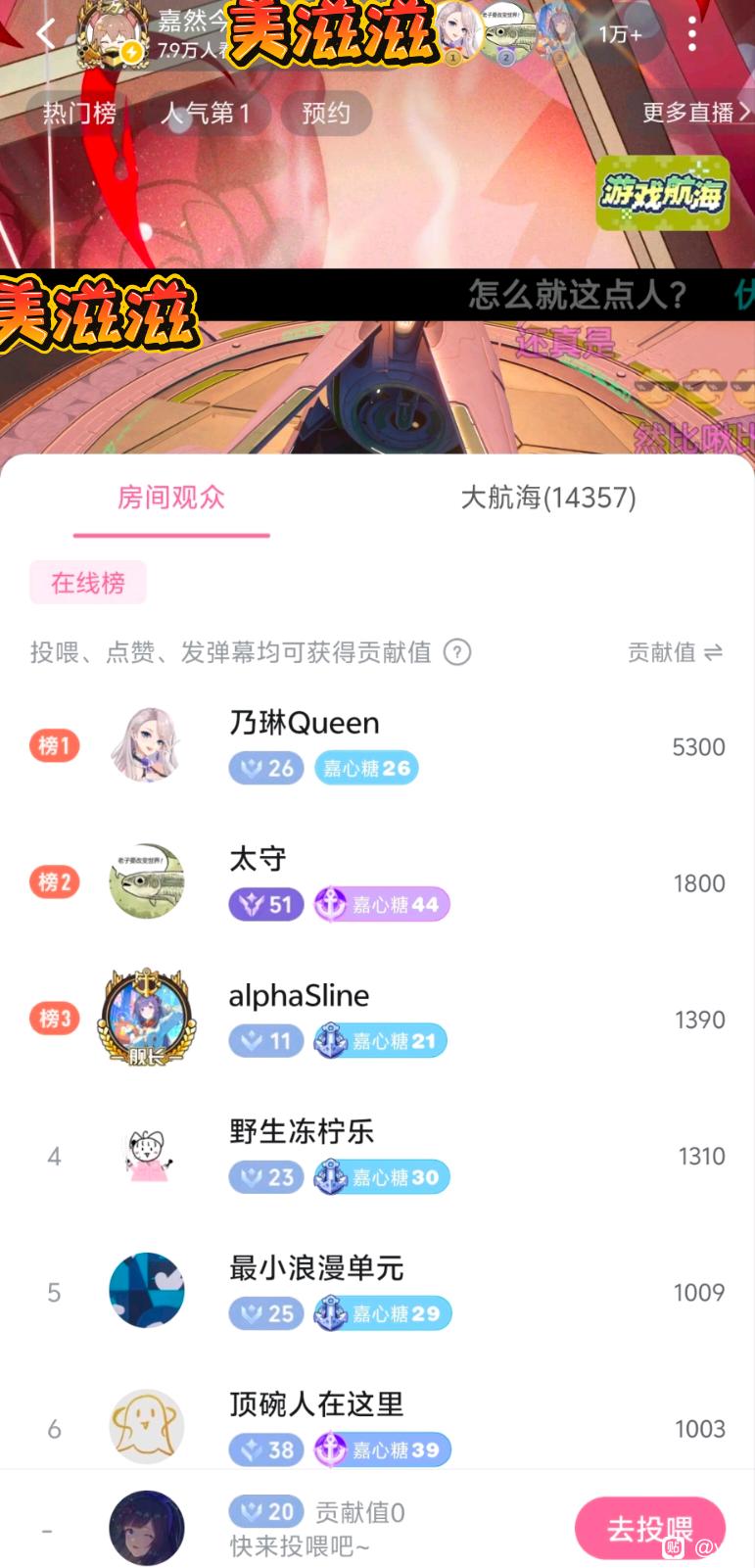Open the 1万+ online viewers counter
Image resolution: width=755 pixels, height=1568 pixels.
click(620, 35)
